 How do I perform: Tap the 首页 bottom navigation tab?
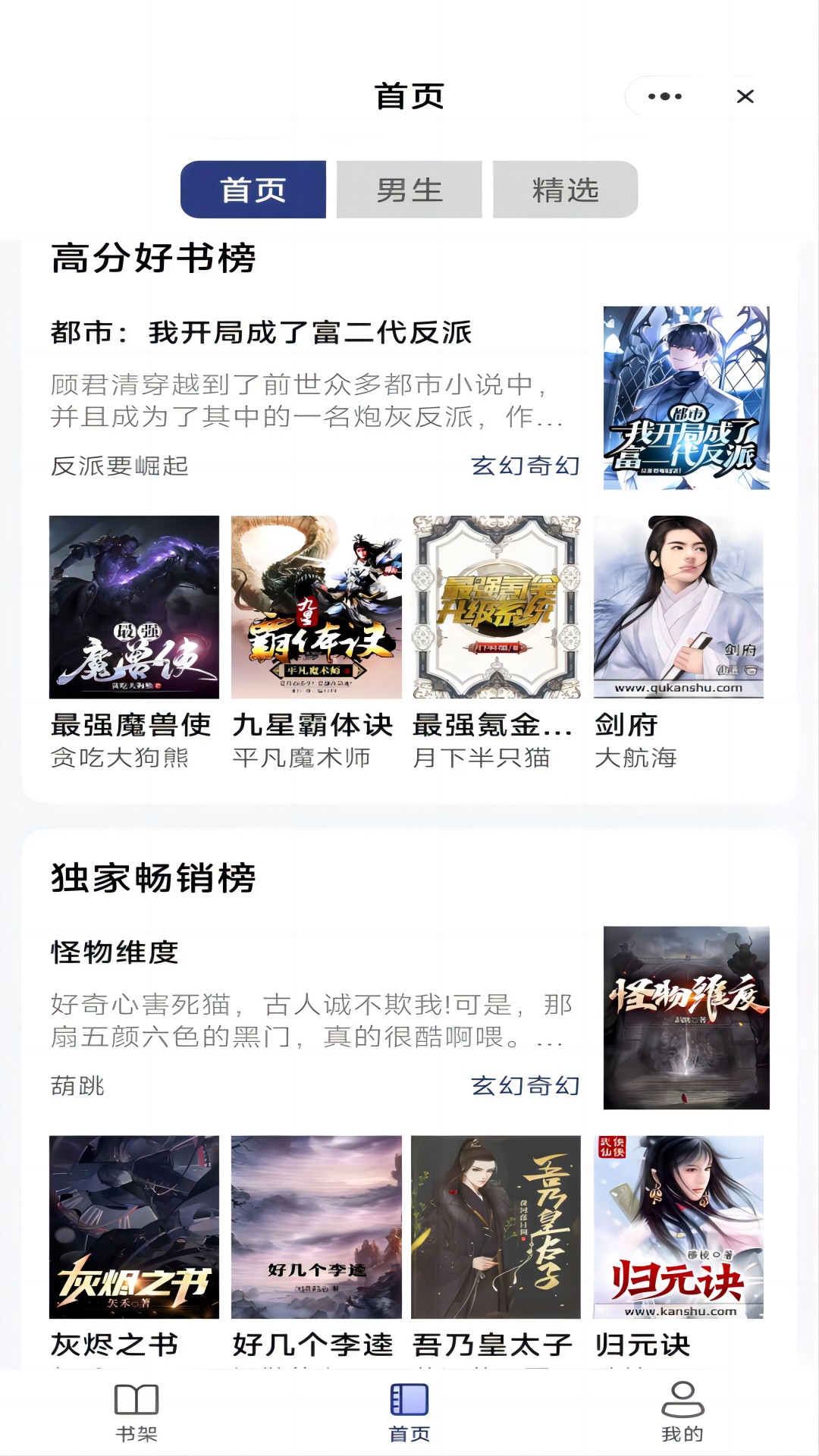point(409,1412)
